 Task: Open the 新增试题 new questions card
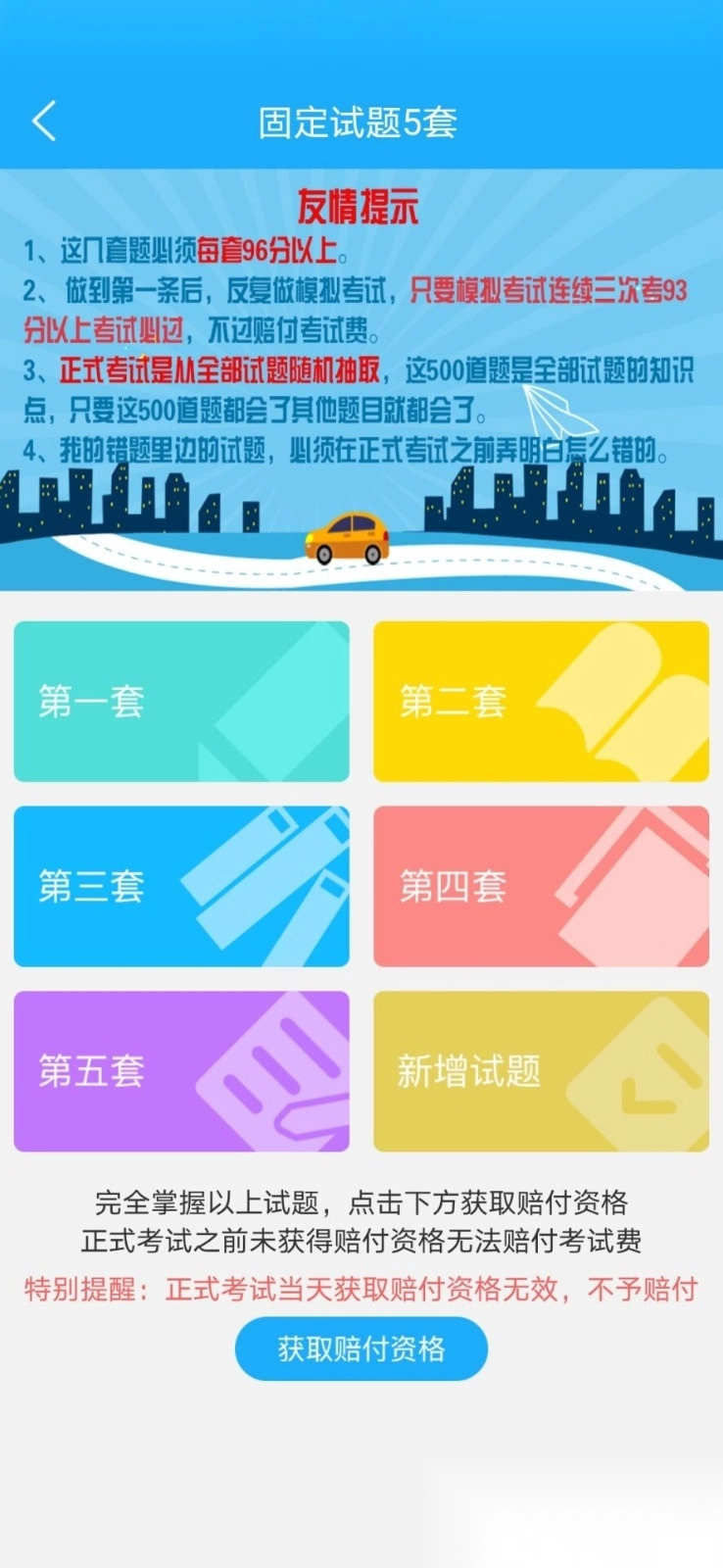[540, 1071]
